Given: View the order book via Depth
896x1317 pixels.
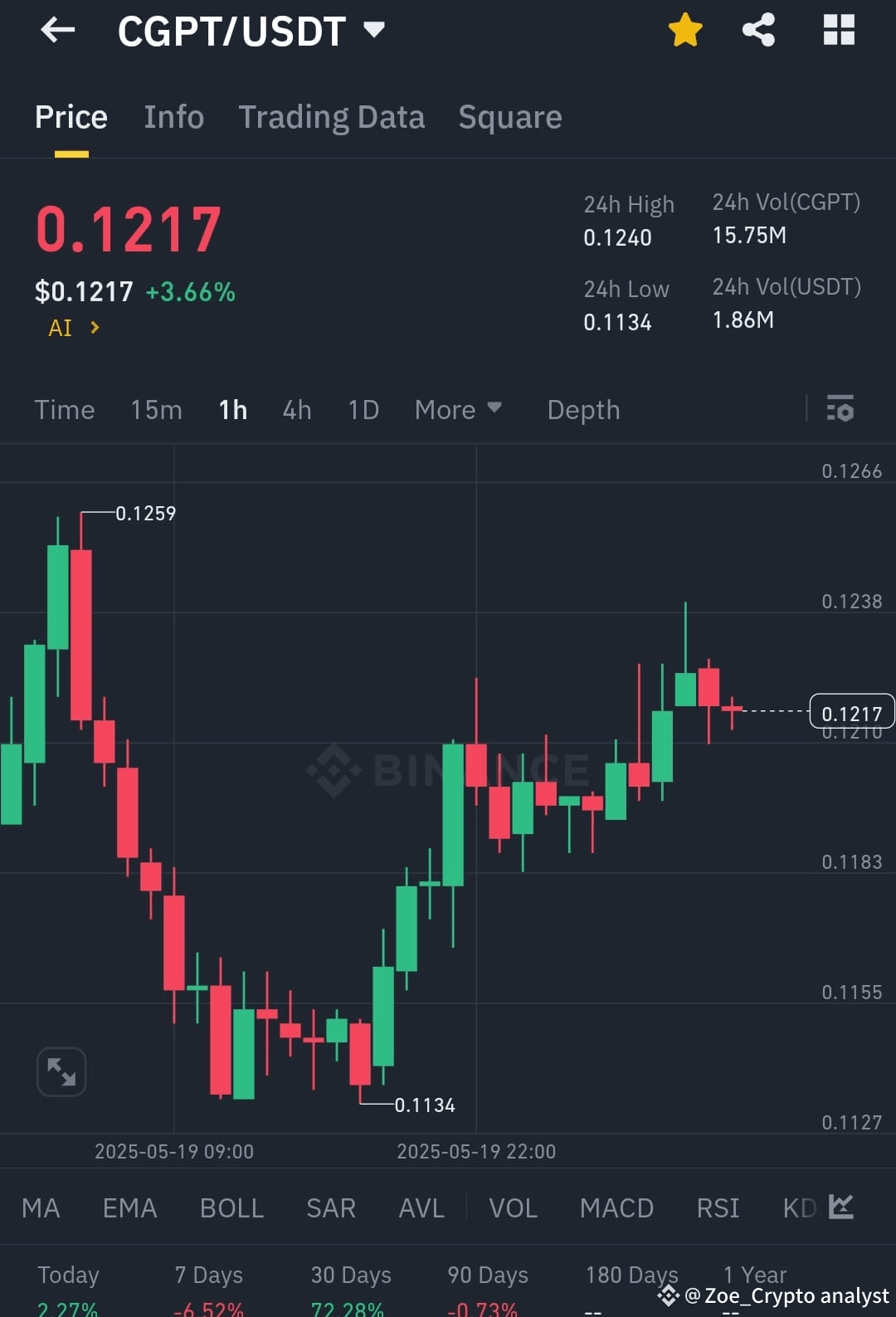Looking at the screenshot, I should tap(582, 409).
